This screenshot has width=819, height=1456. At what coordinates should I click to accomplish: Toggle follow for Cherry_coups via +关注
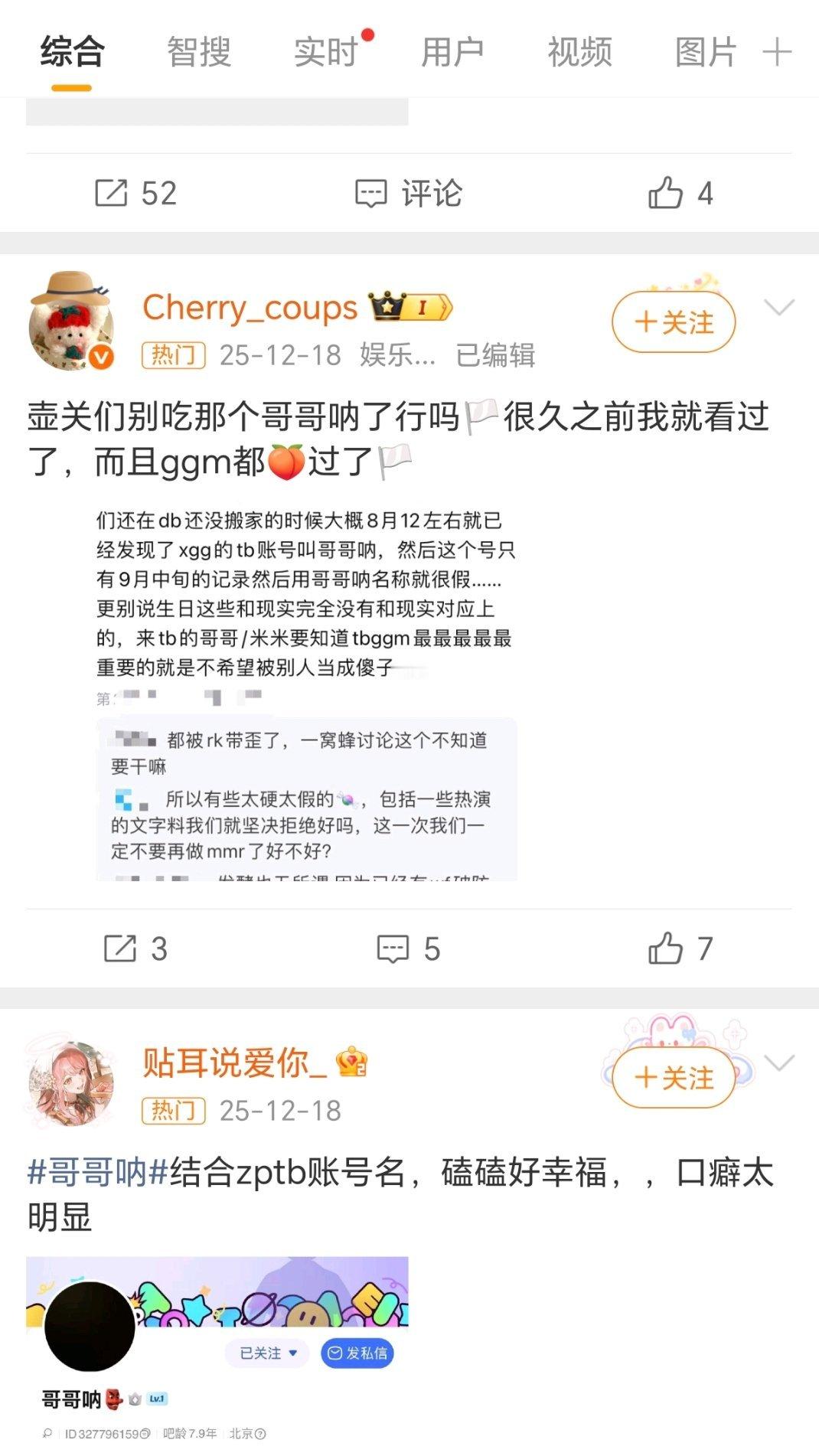pos(672,322)
